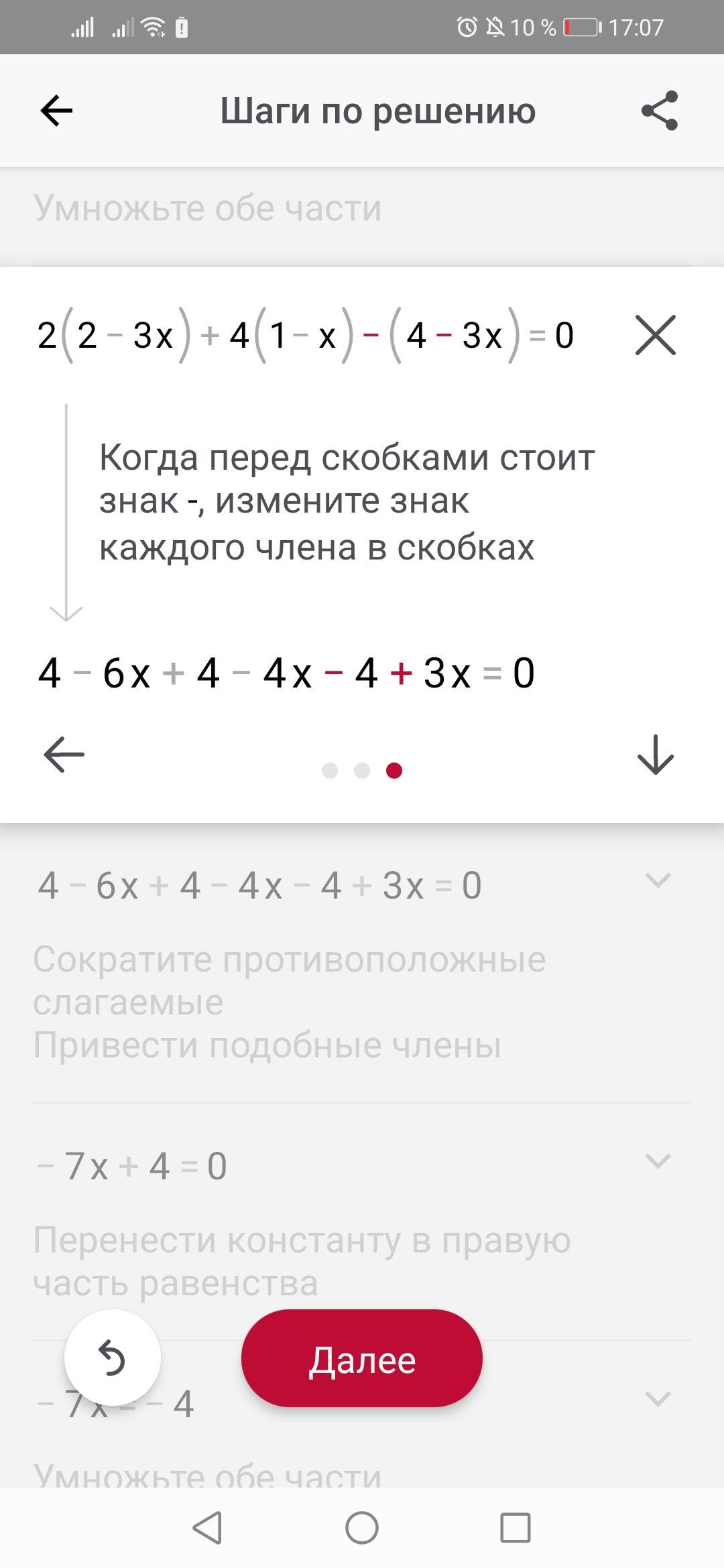
Task: Close the expanded step explanation
Action: pos(655,334)
